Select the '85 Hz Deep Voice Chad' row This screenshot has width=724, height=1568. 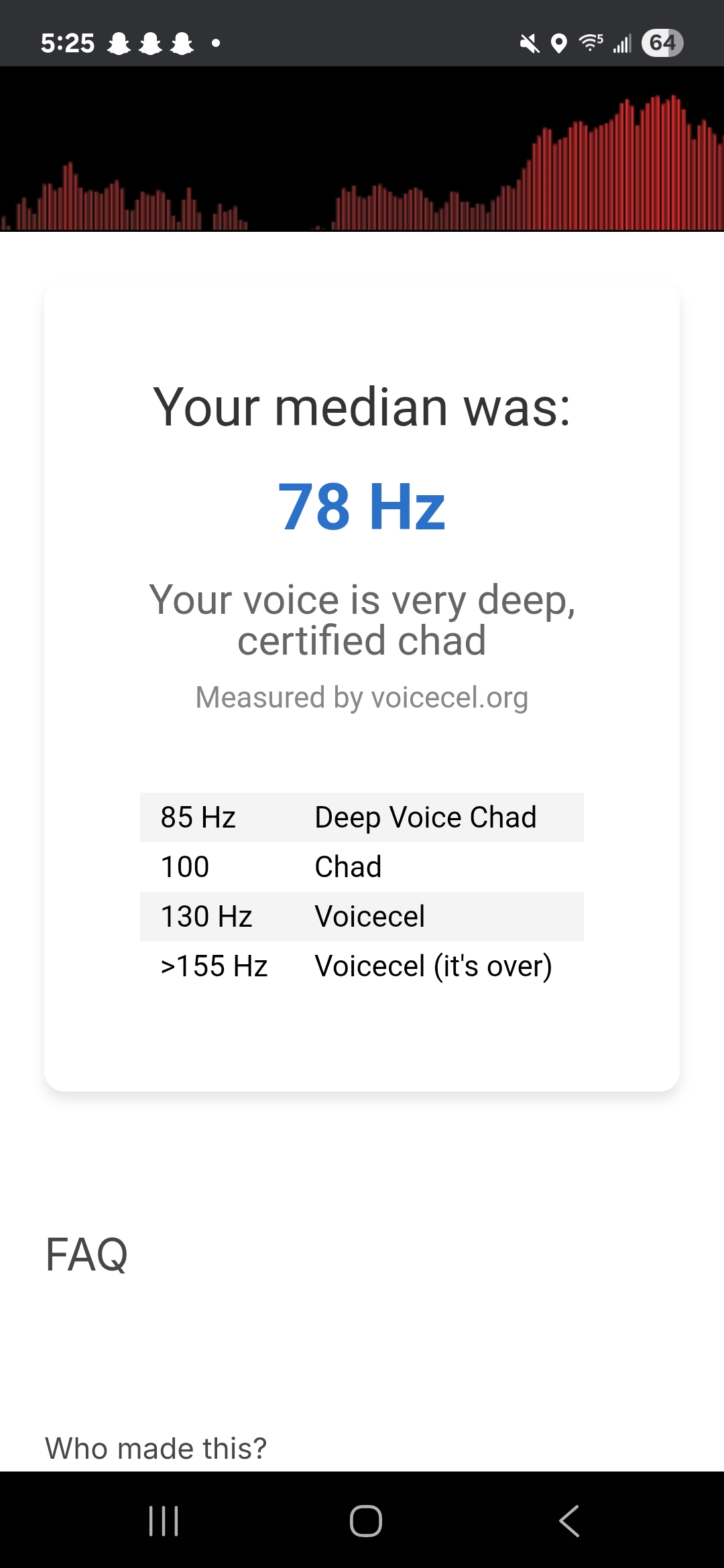(362, 817)
